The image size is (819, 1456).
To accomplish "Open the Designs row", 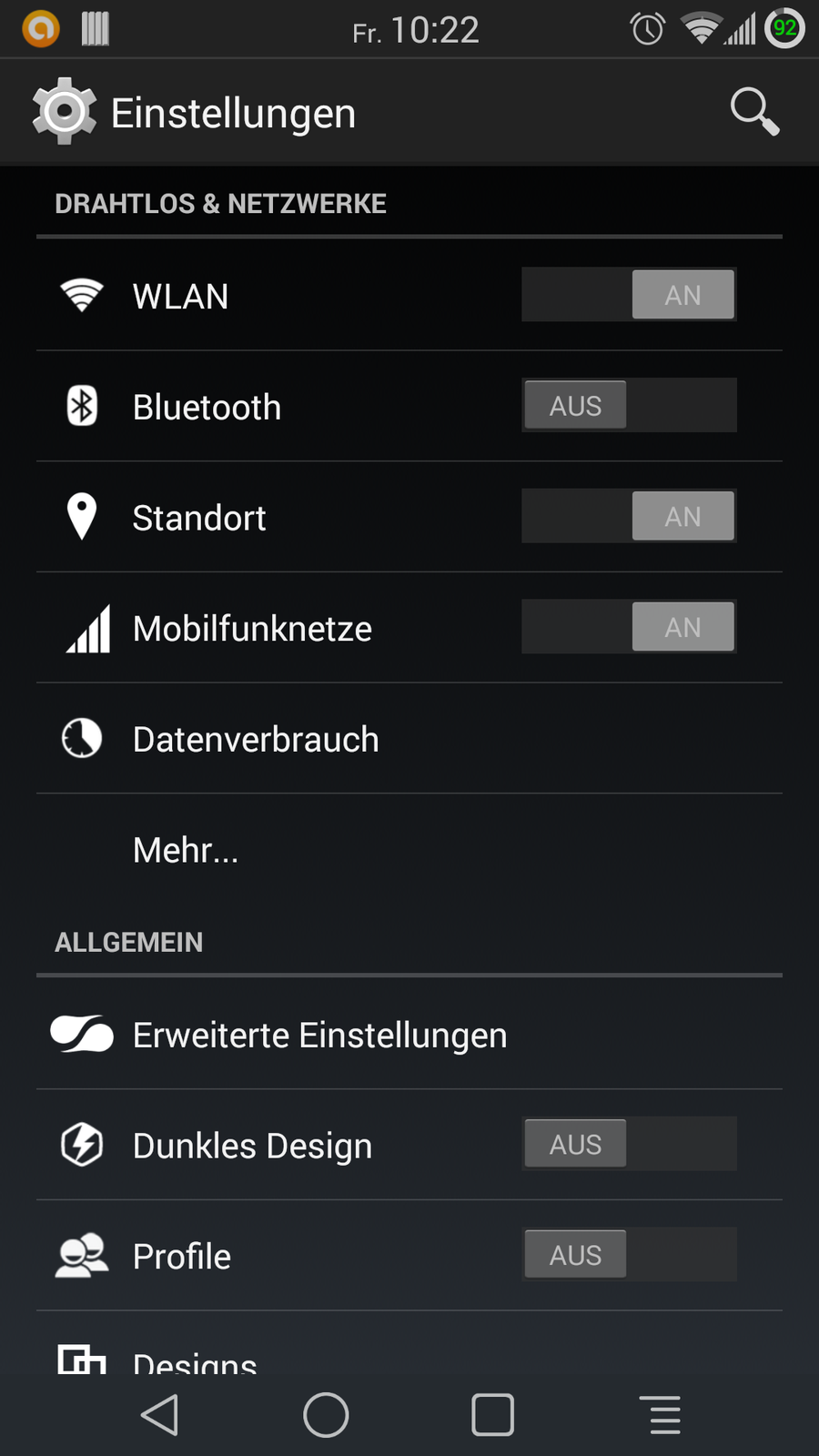I will pyautogui.click(x=195, y=1361).
